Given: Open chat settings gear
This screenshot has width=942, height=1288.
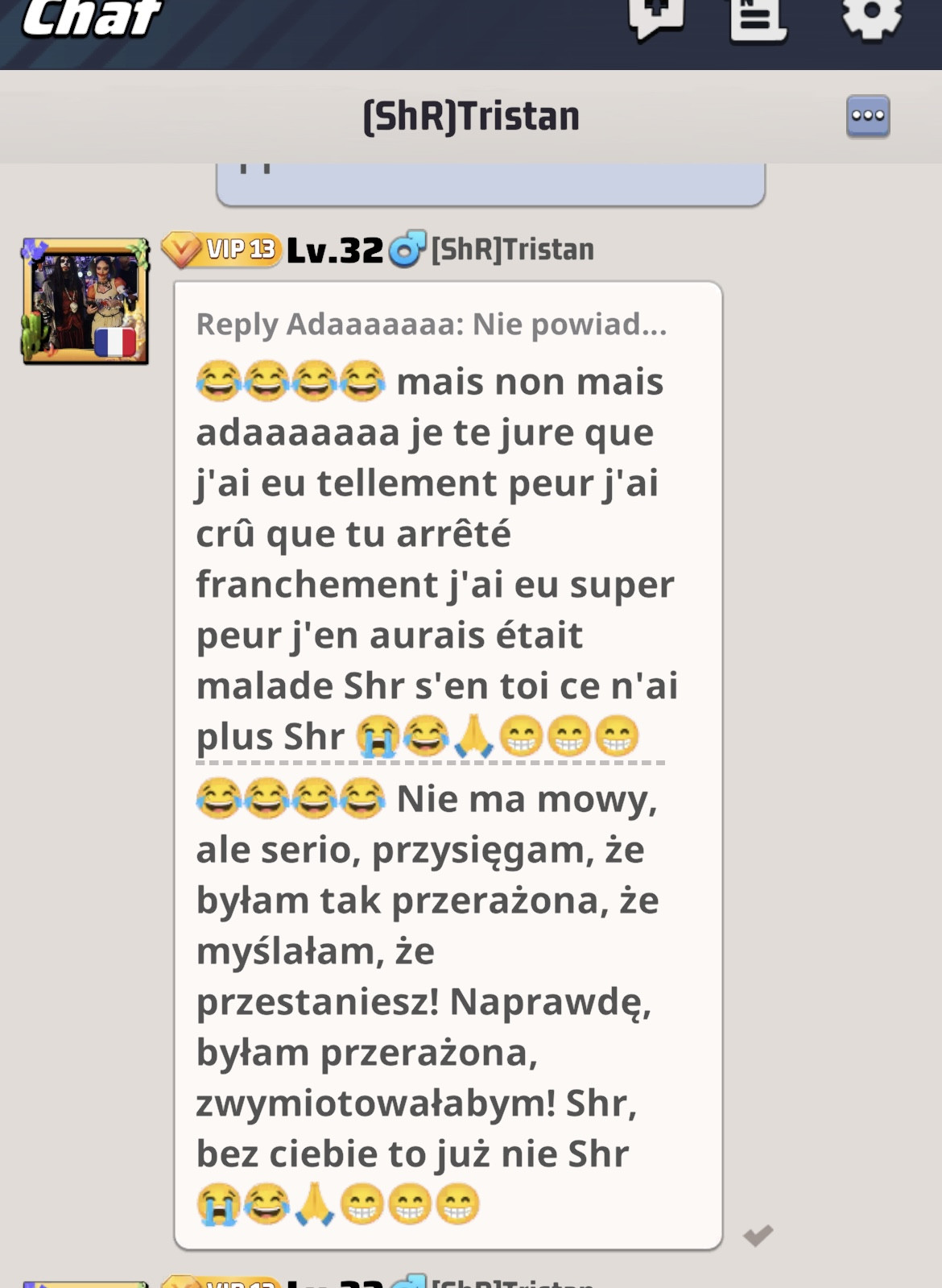Looking at the screenshot, I should tap(871, 16).
